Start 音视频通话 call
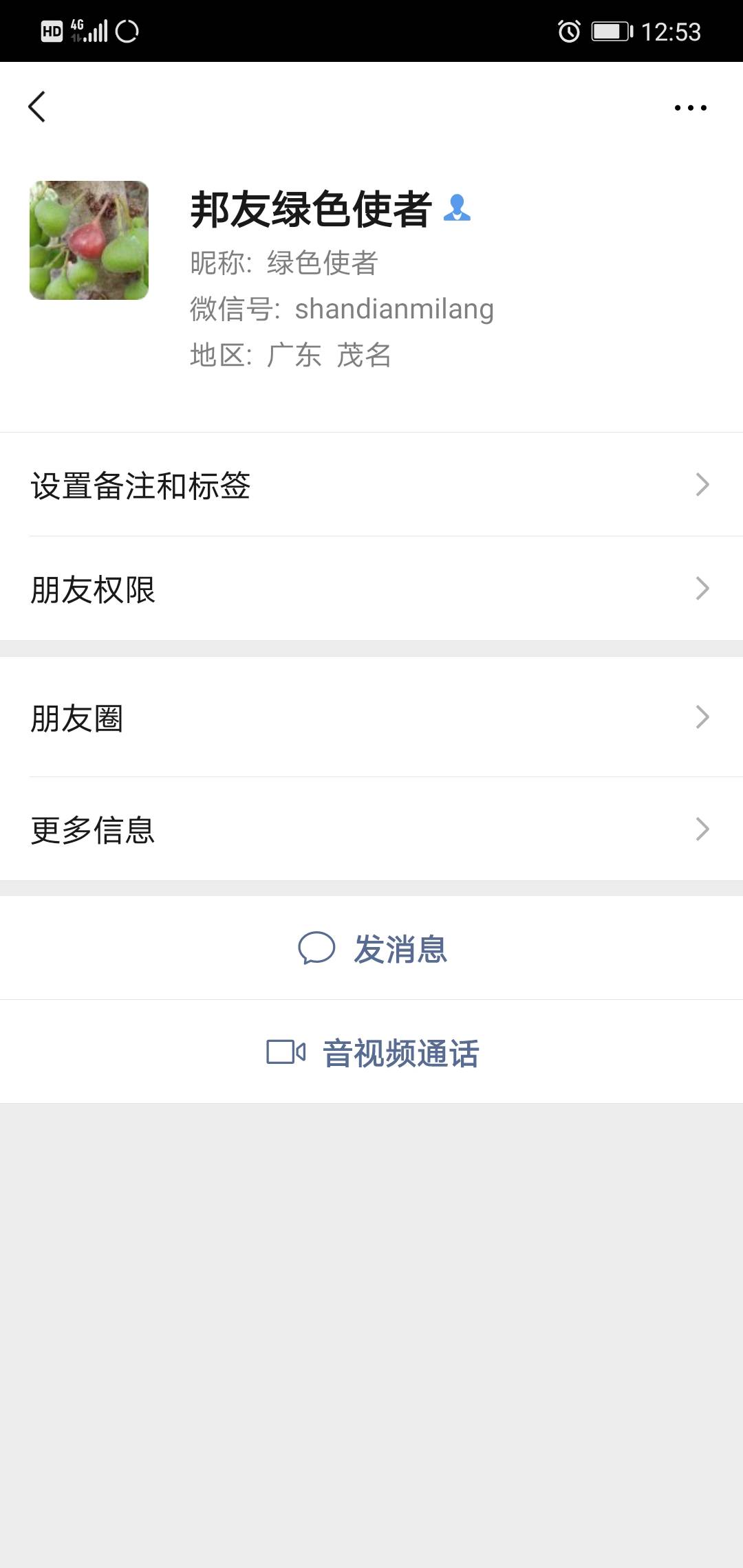 pos(371,1052)
